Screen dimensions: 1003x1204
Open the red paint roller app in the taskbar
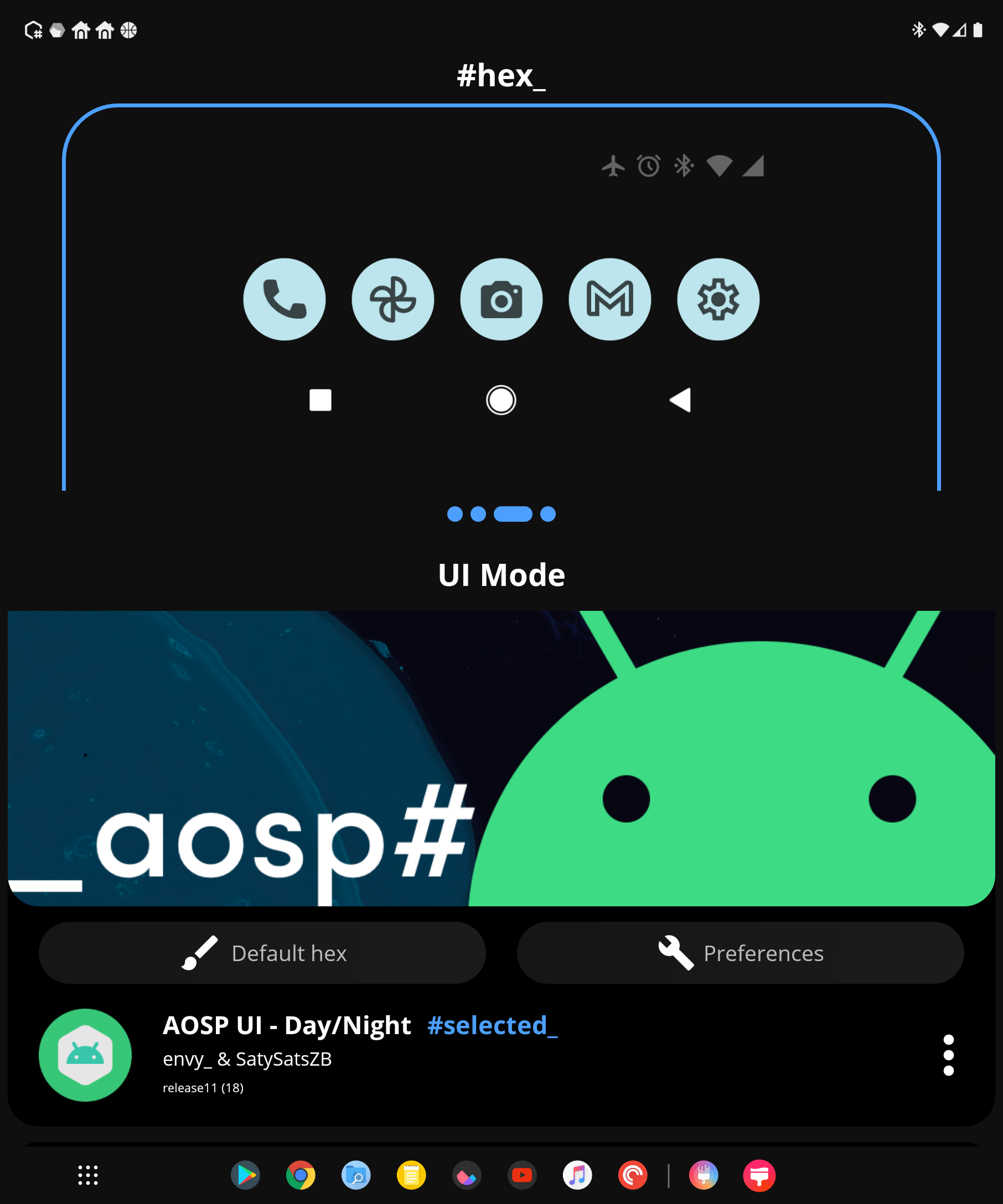[x=759, y=1175]
